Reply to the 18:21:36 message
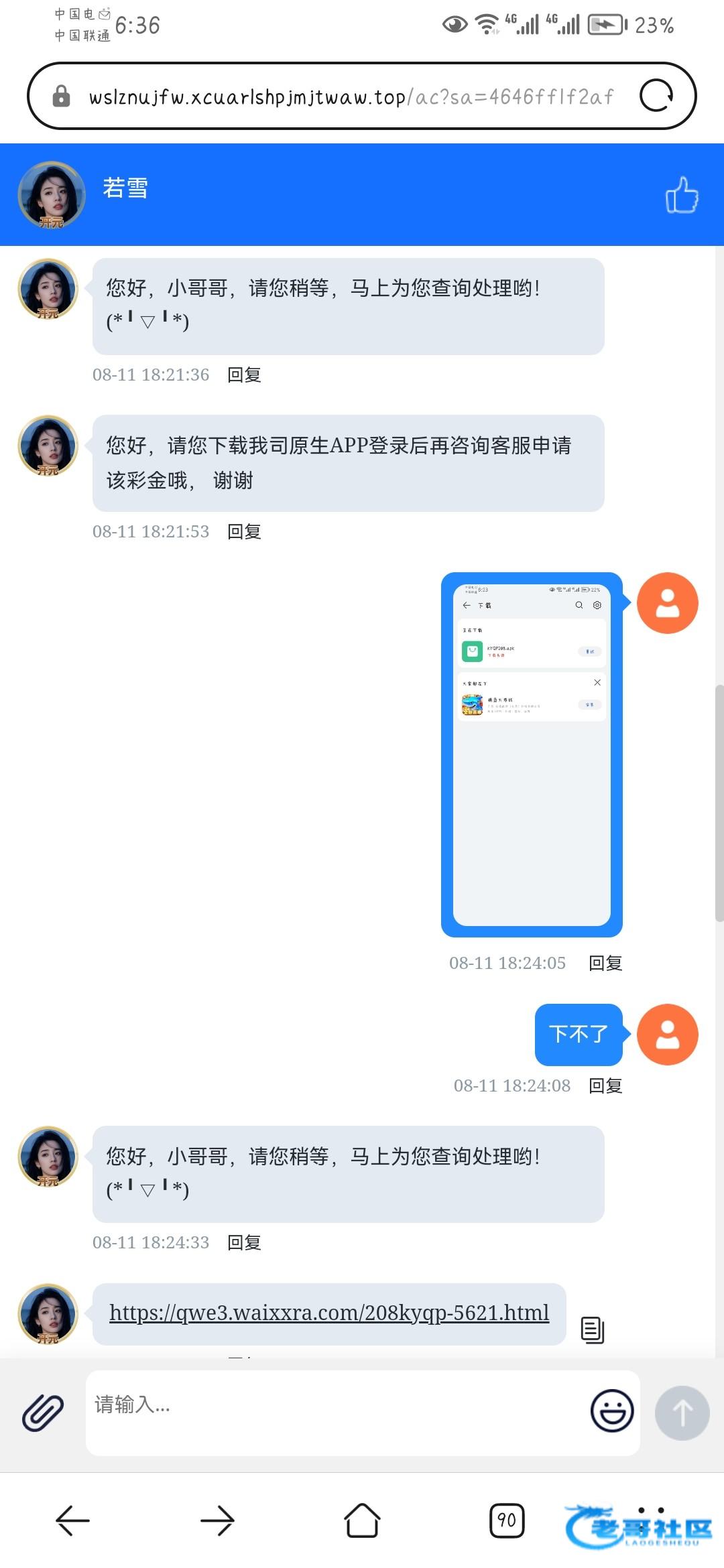Image resolution: width=724 pixels, height=1568 pixels. [244, 375]
